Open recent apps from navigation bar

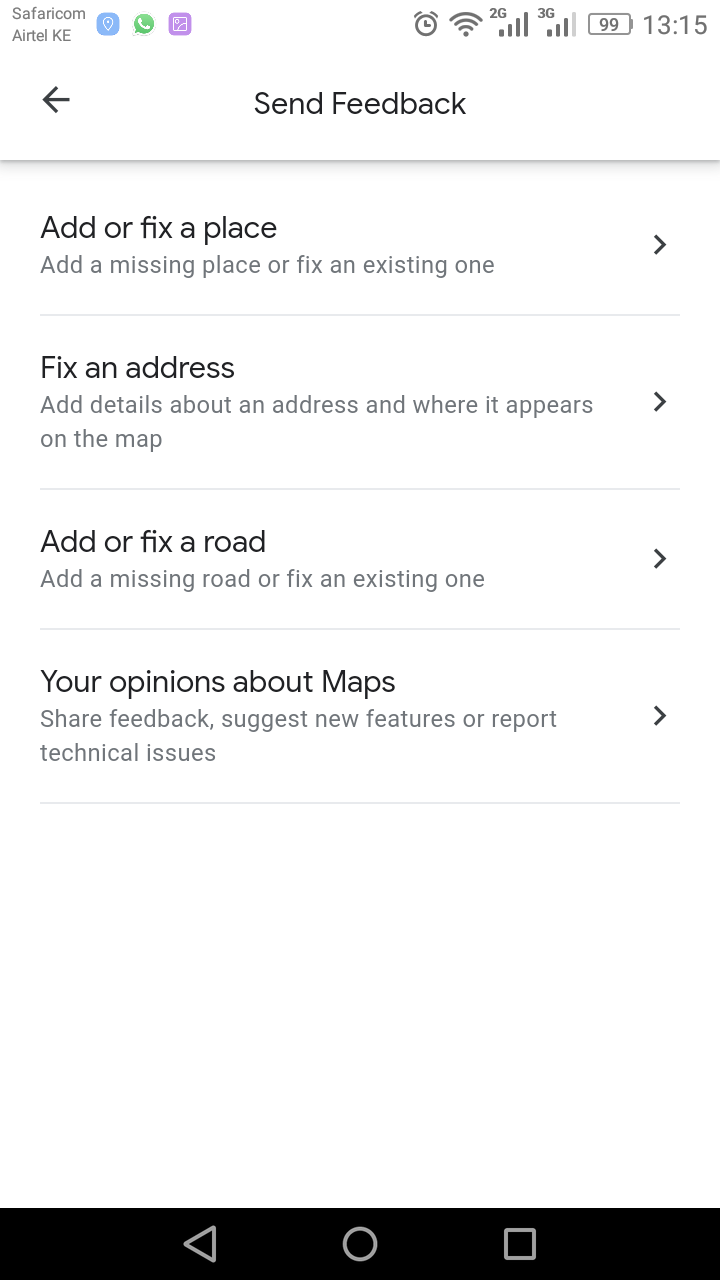[520, 1244]
